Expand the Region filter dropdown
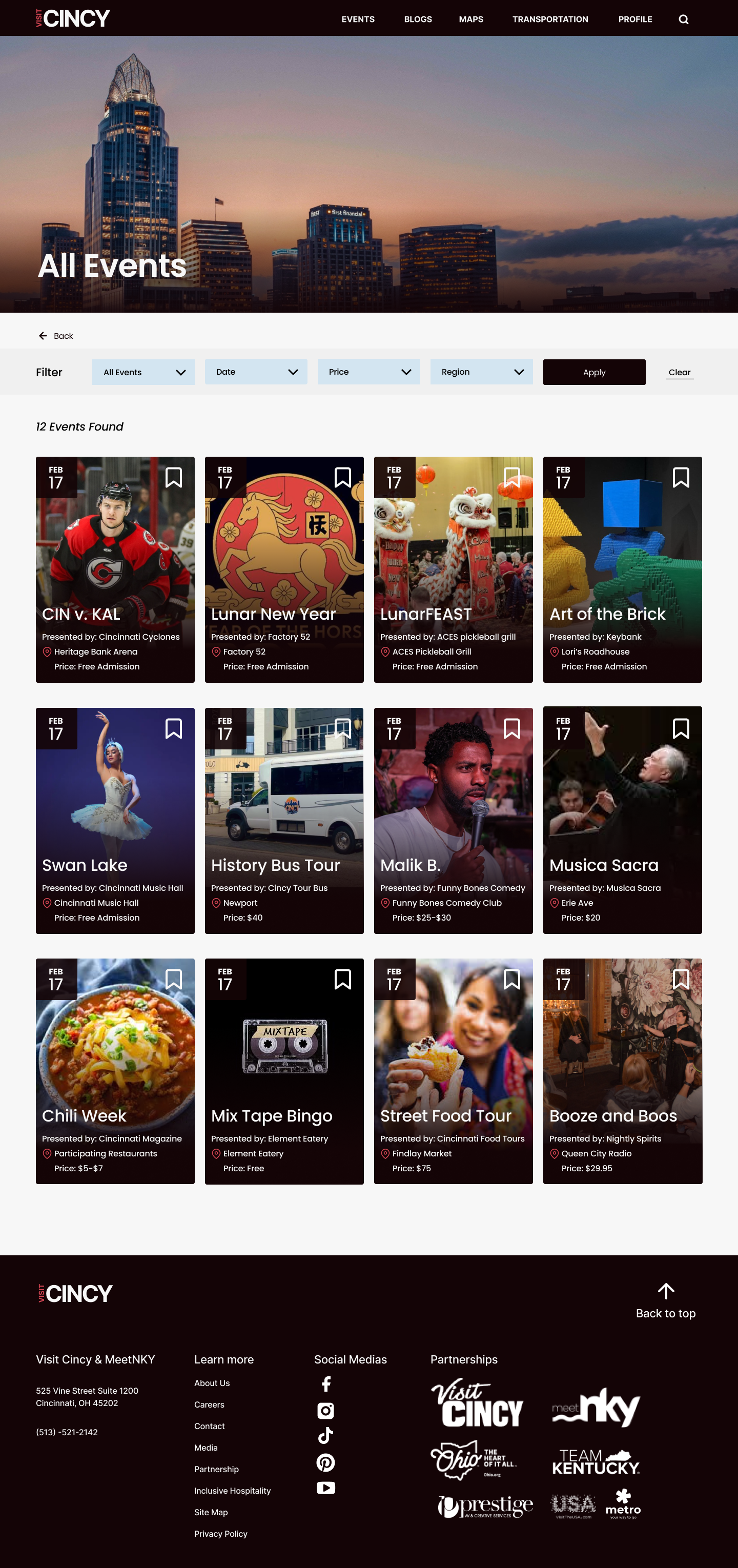The image size is (738, 1568). [x=481, y=372]
